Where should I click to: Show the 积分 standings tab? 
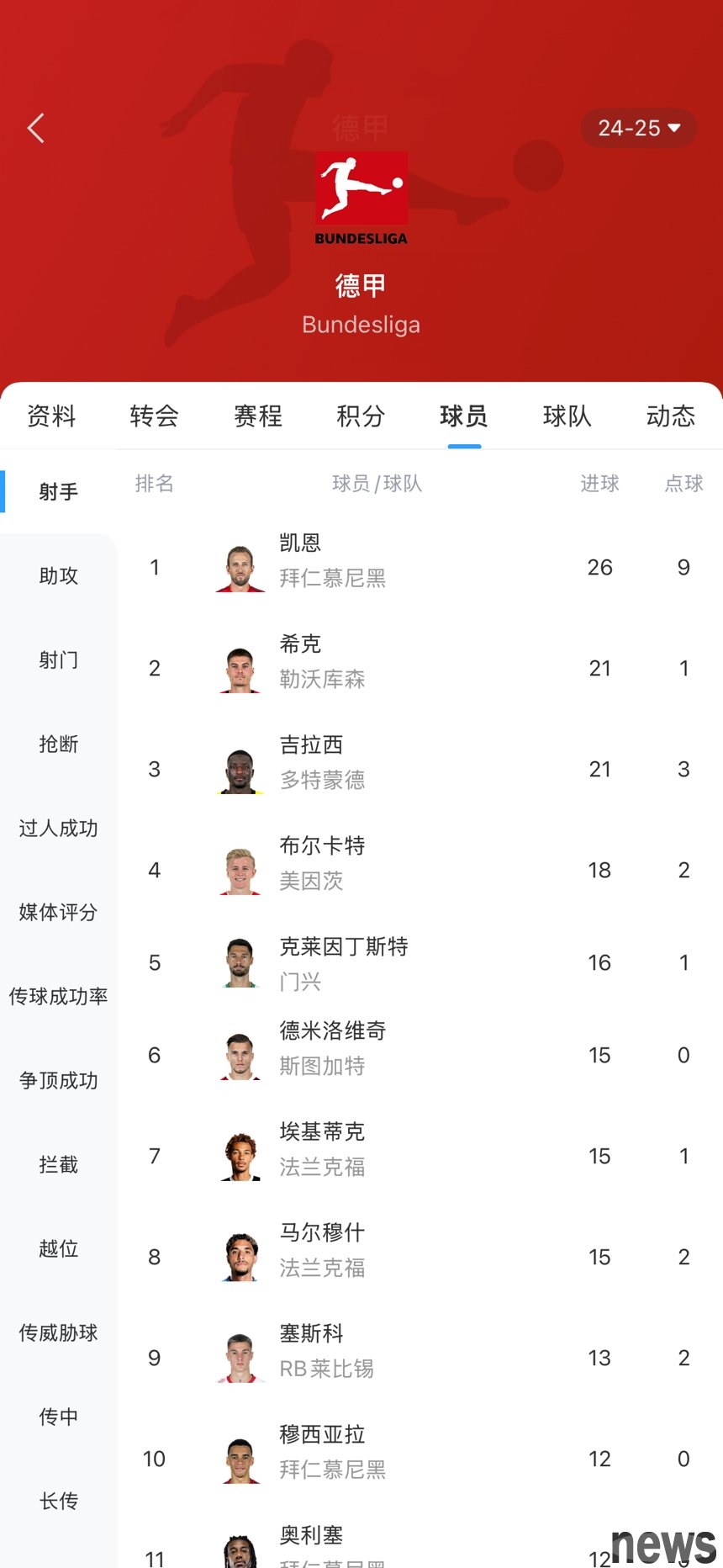361,416
